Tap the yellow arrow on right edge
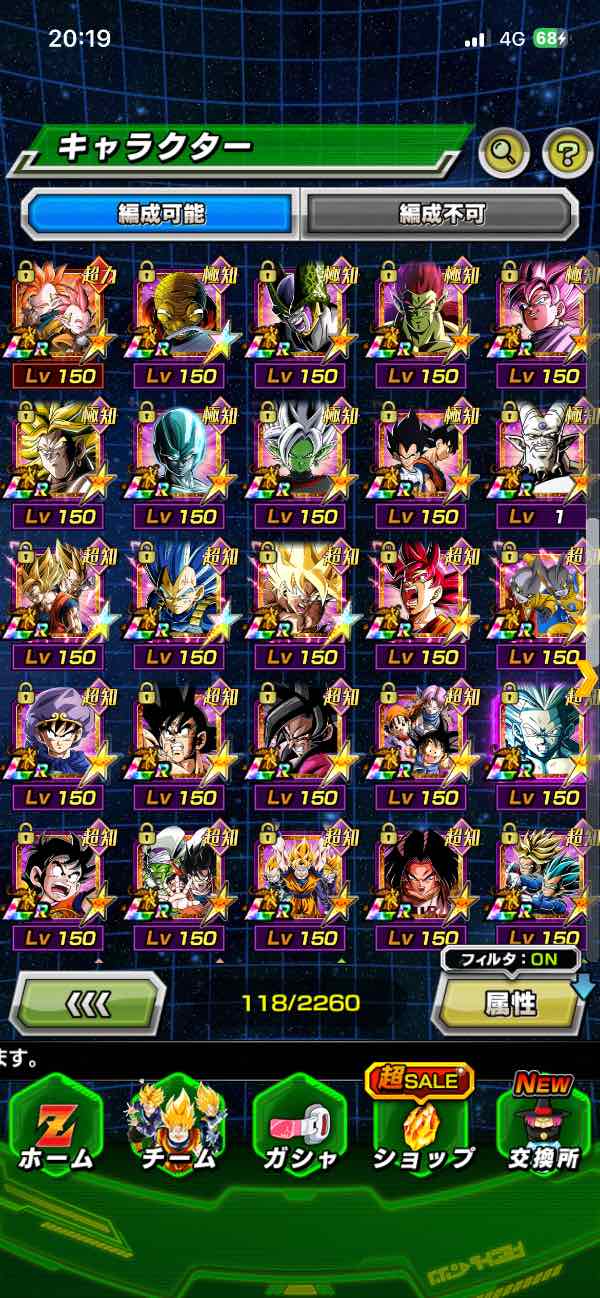 click(x=588, y=678)
